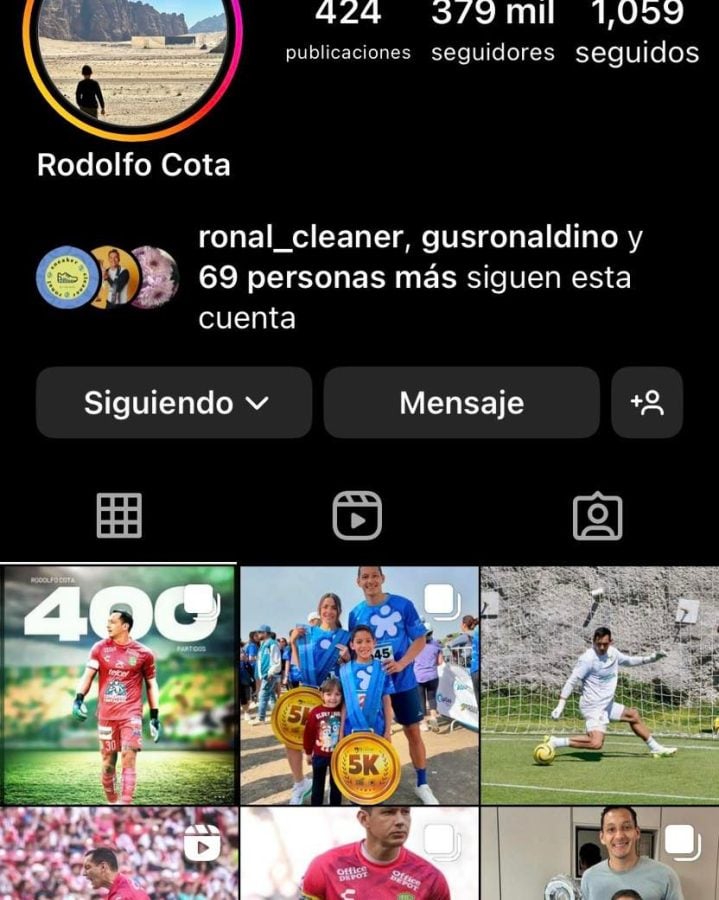Open the Siguiendo dropdown
The height and width of the screenshot is (900, 719).
174,403
